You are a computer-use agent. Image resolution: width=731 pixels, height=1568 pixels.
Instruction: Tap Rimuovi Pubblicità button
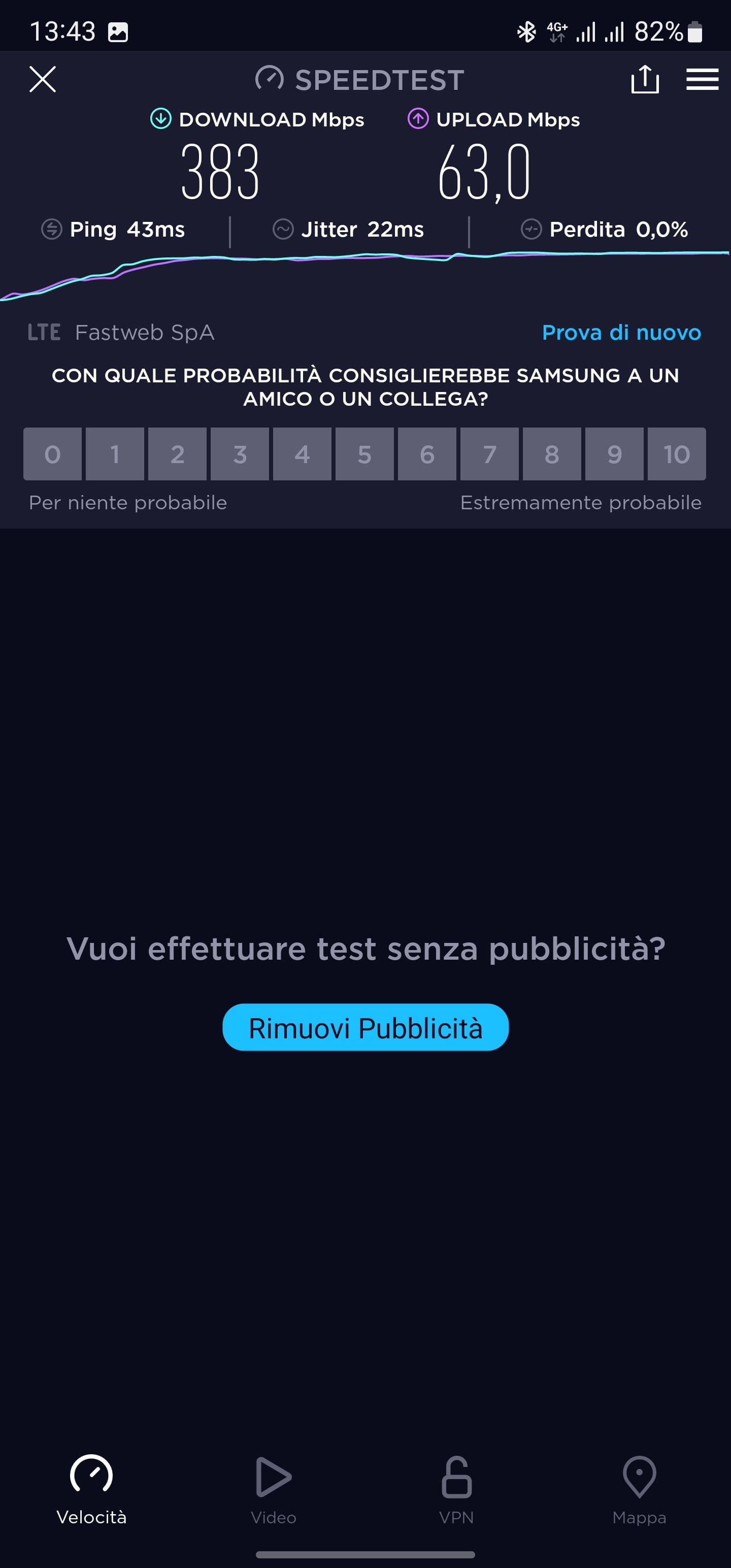click(x=365, y=1028)
